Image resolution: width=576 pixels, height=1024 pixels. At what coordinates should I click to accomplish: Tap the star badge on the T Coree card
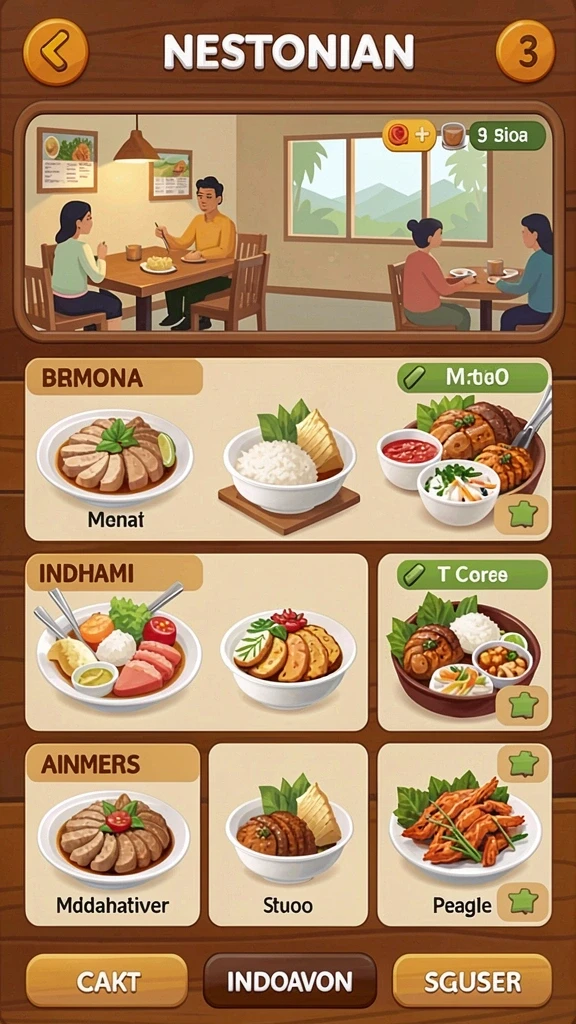521,705
